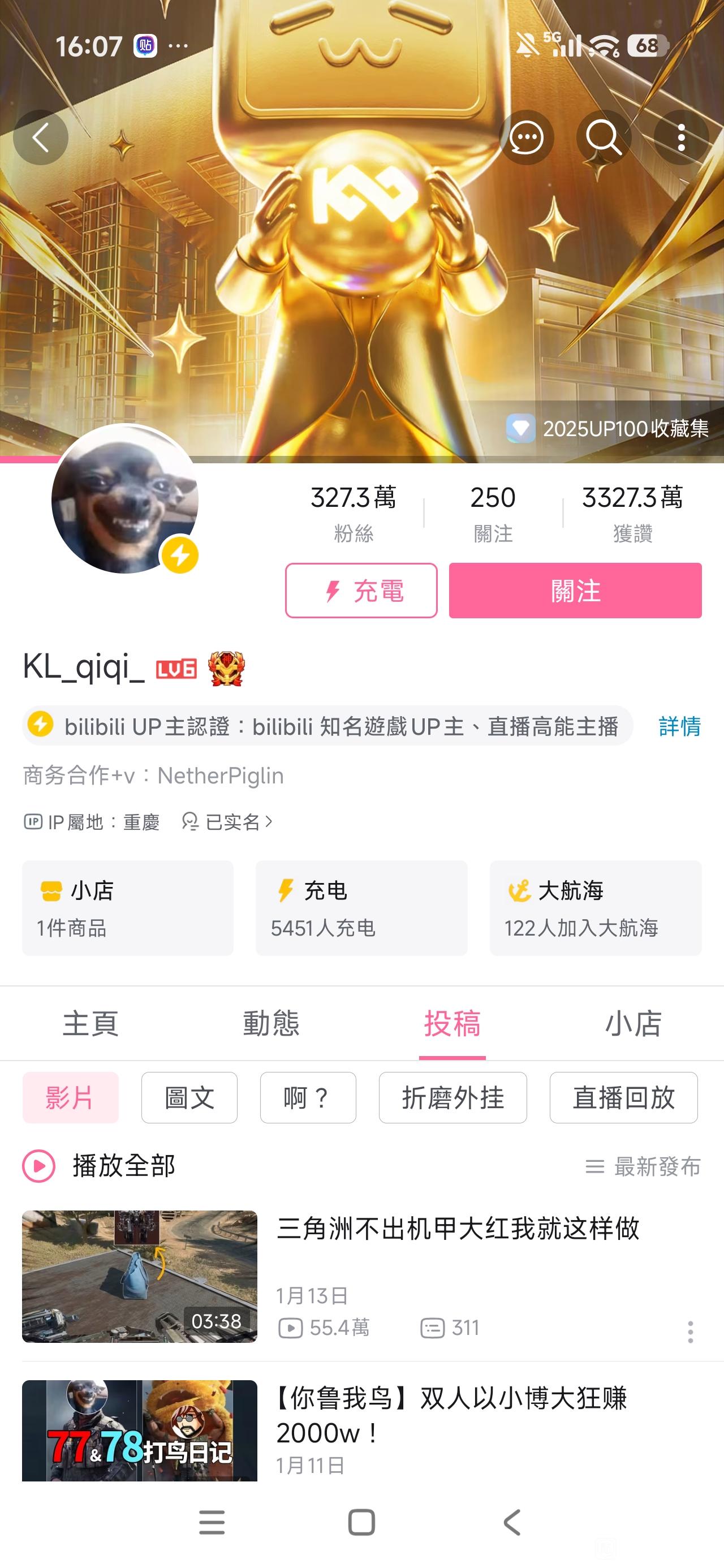Screen dimensions: 724x1568
Task: Switch to the 動態 tab
Action: 271,1023
